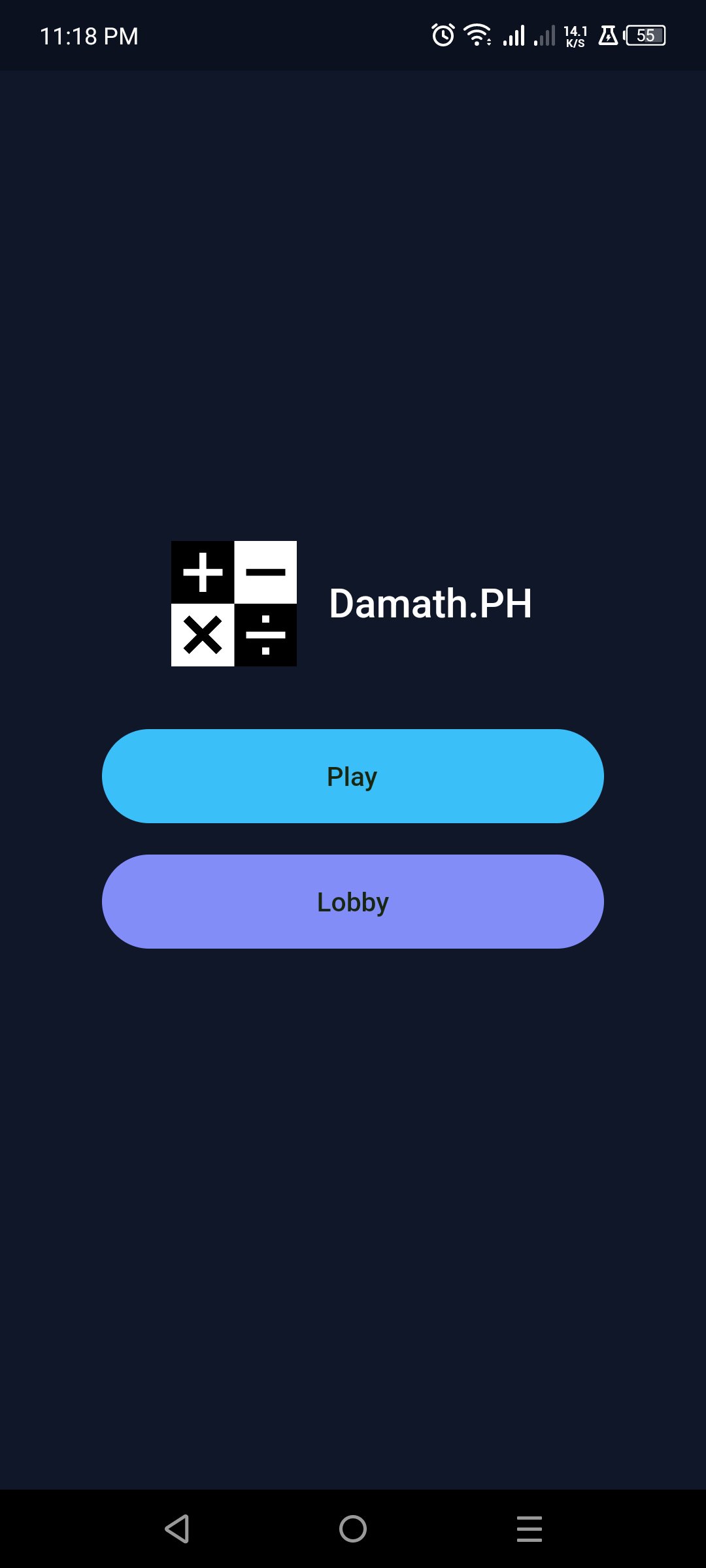Tap the clock showing 11:18 PM
This screenshot has height=1568, width=706.
(x=88, y=35)
